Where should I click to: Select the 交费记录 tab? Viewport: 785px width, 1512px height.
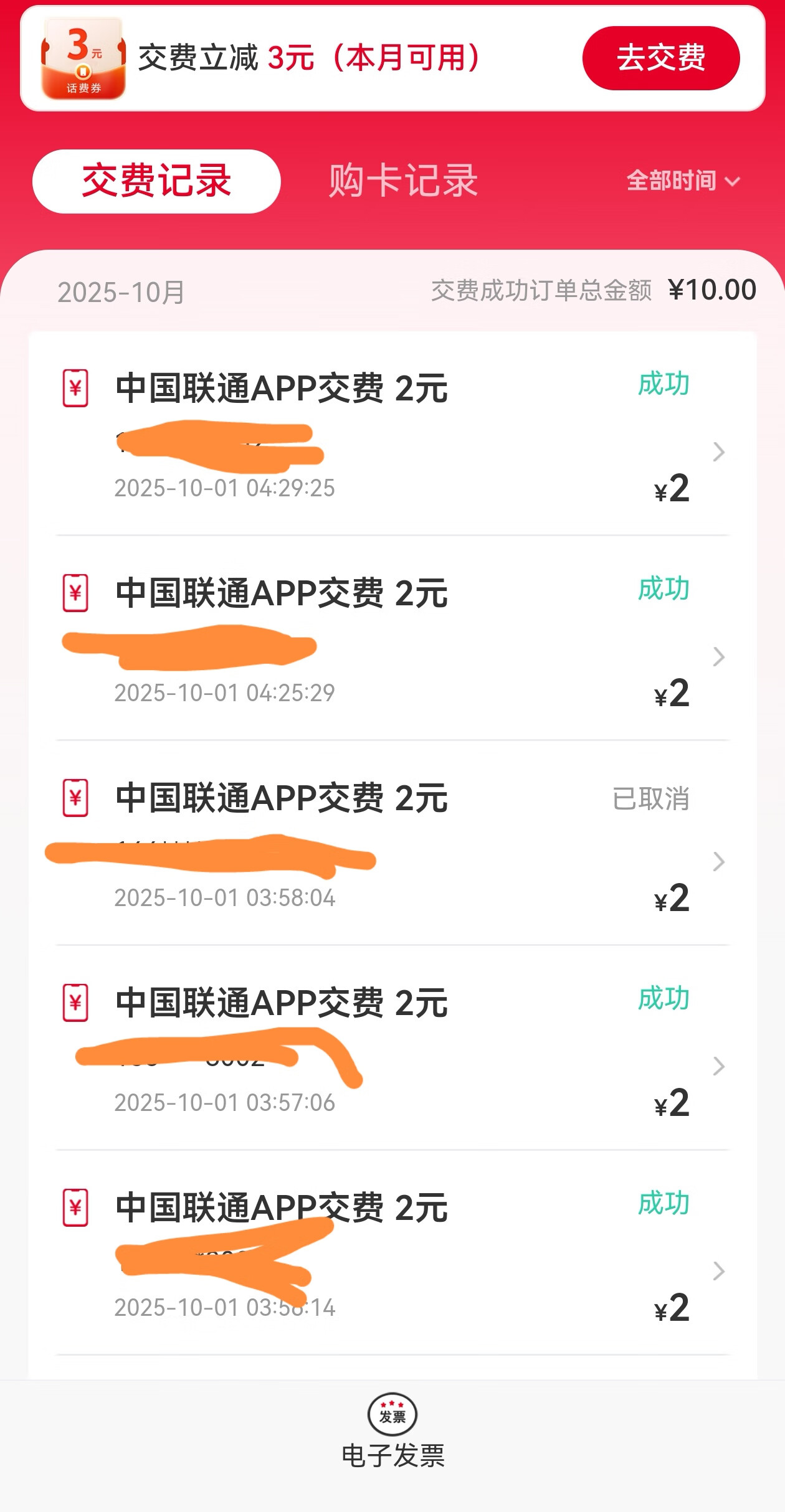(x=156, y=181)
